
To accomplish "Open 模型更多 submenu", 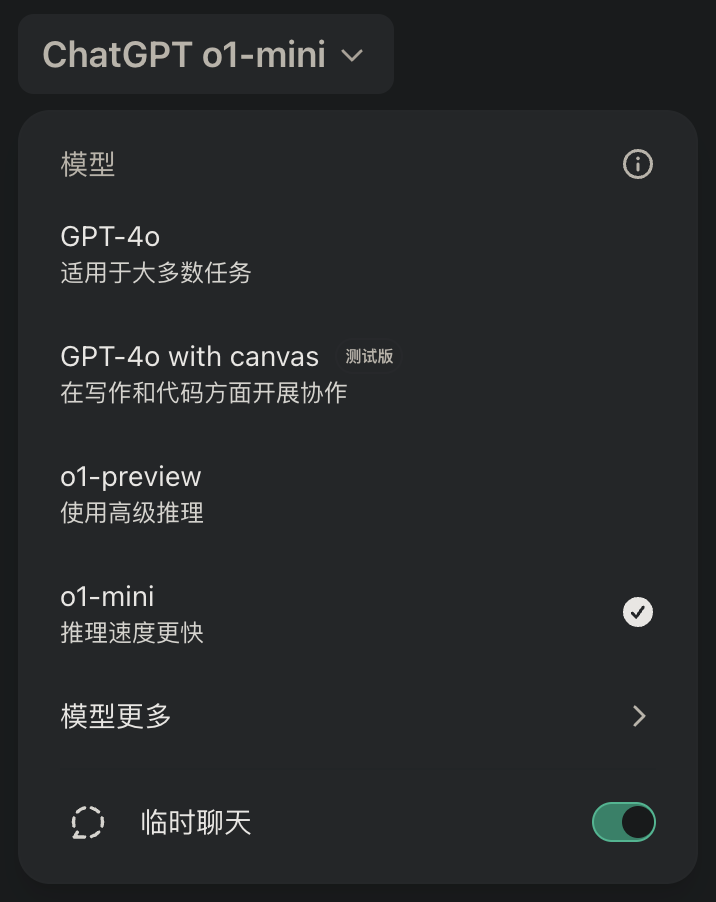I will click(357, 716).
